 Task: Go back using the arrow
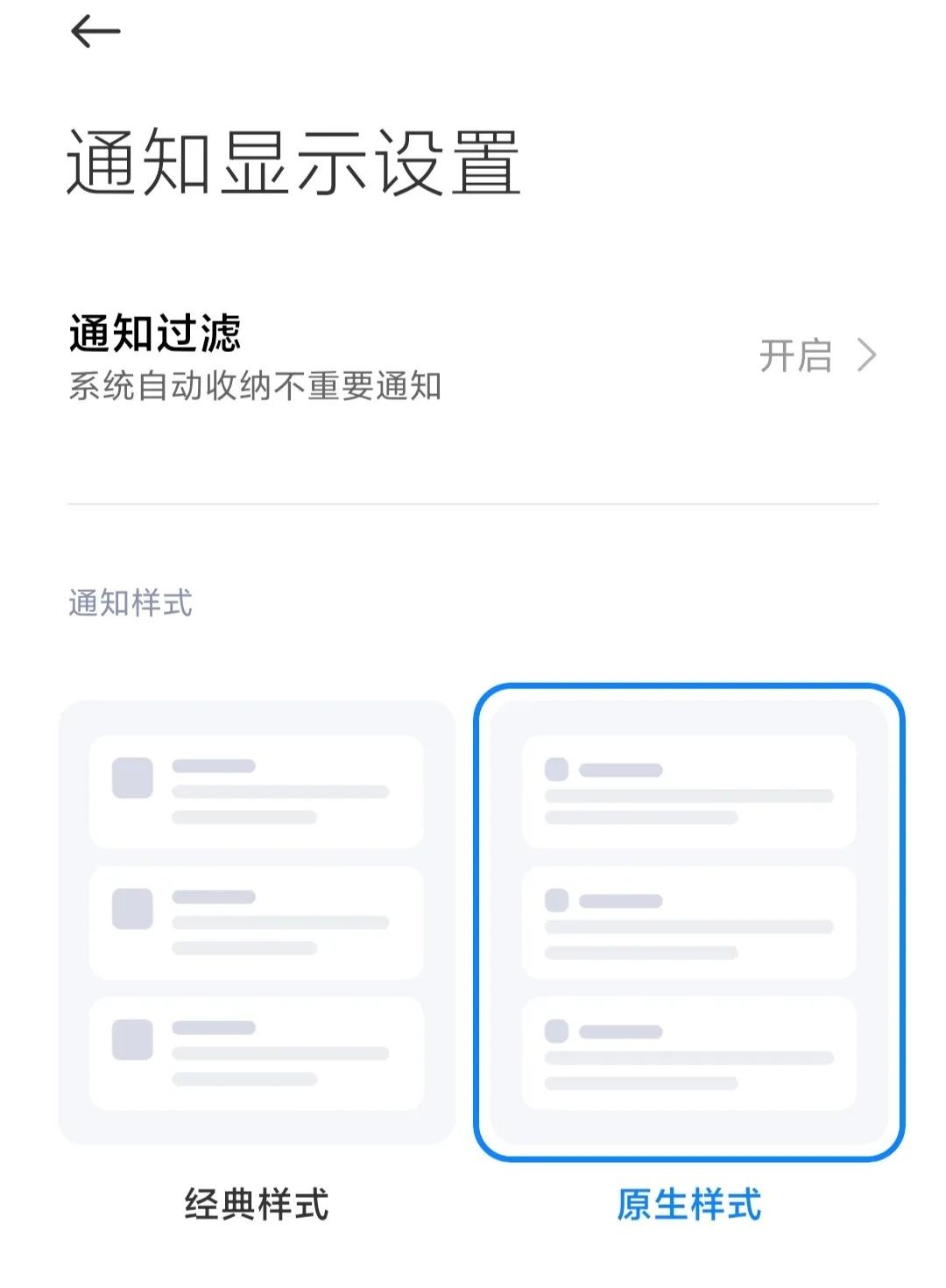pyautogui.click(x=95, y=32)
